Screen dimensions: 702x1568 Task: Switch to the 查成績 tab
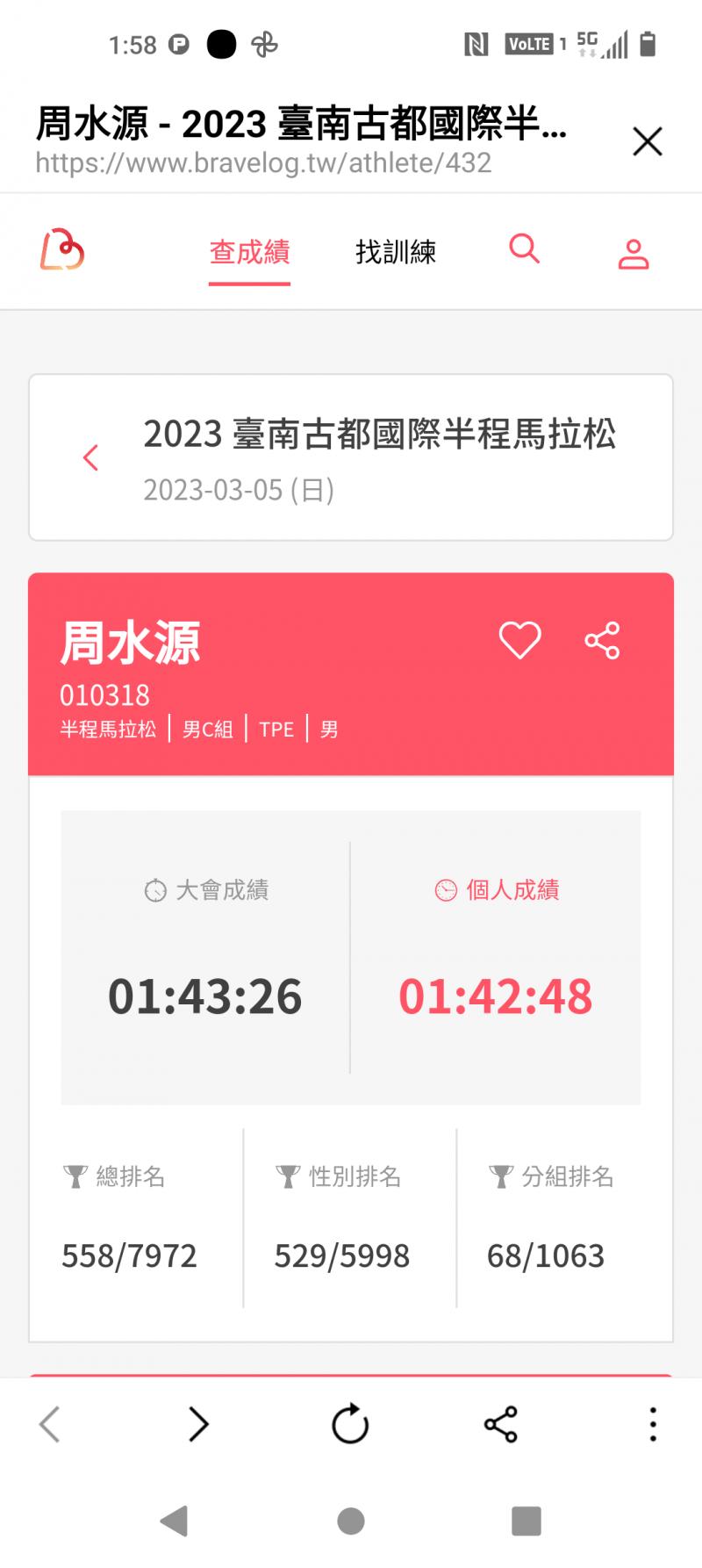tap(249, 253)
